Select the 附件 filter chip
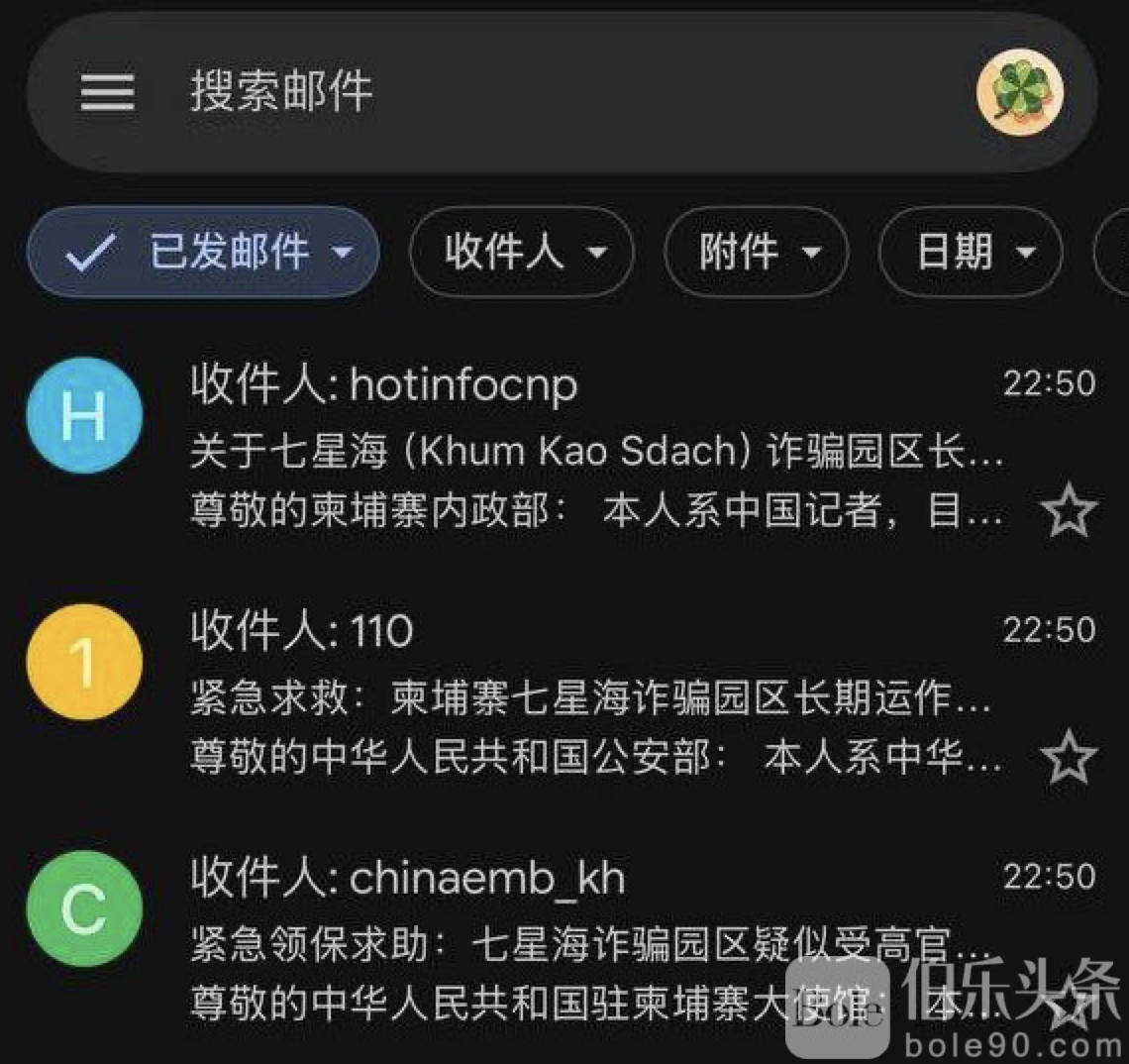 757,253
